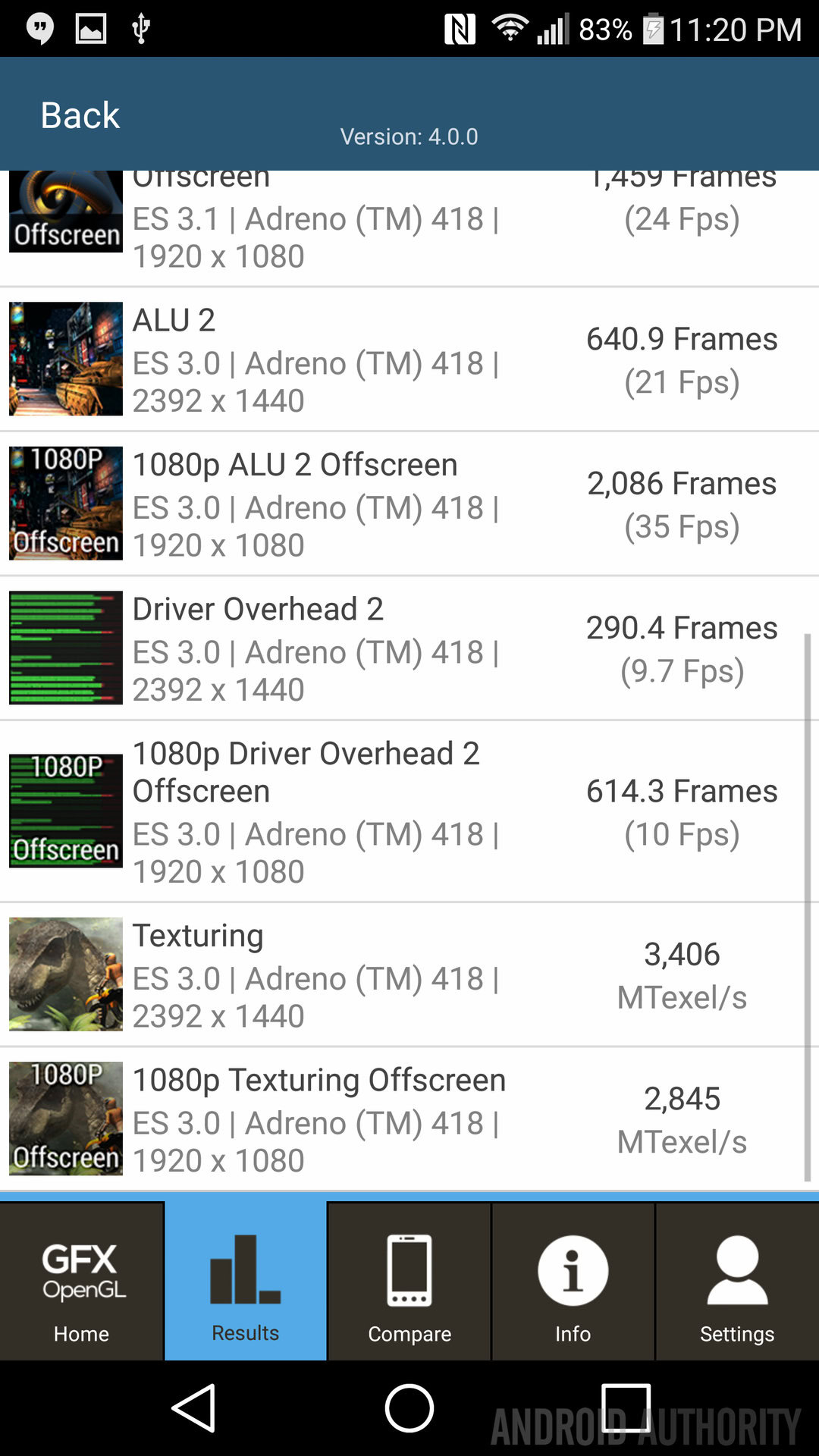Tap the system back navigation button

point(194,1408)
